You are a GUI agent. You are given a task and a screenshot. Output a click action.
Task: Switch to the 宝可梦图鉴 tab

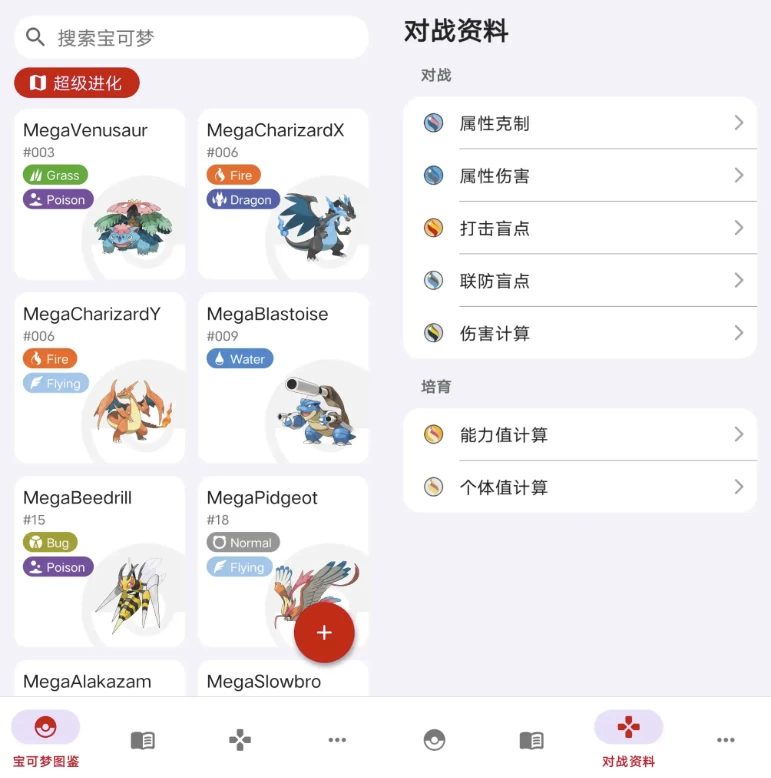[x=45, y=739]
